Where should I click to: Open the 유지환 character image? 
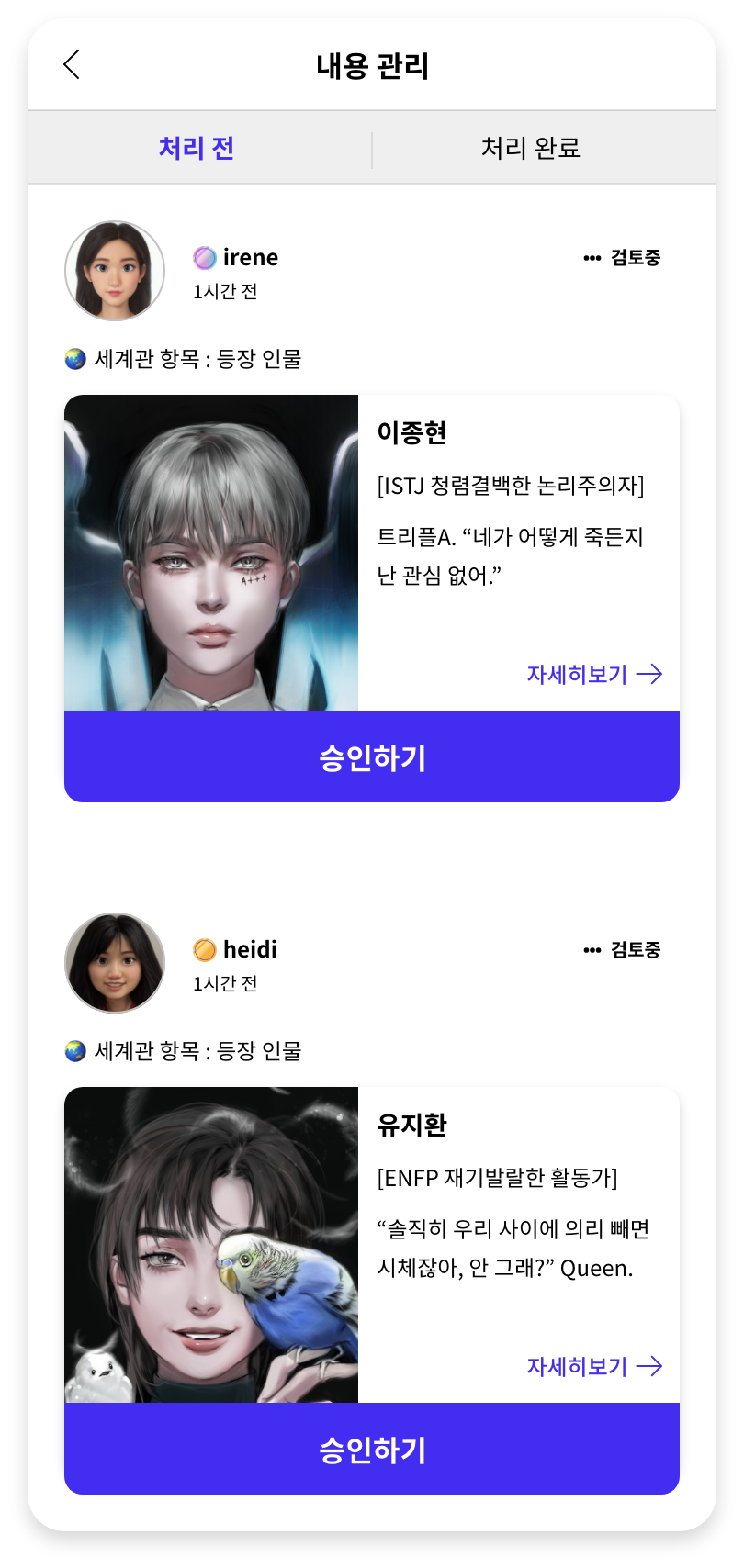point(211,1245)
